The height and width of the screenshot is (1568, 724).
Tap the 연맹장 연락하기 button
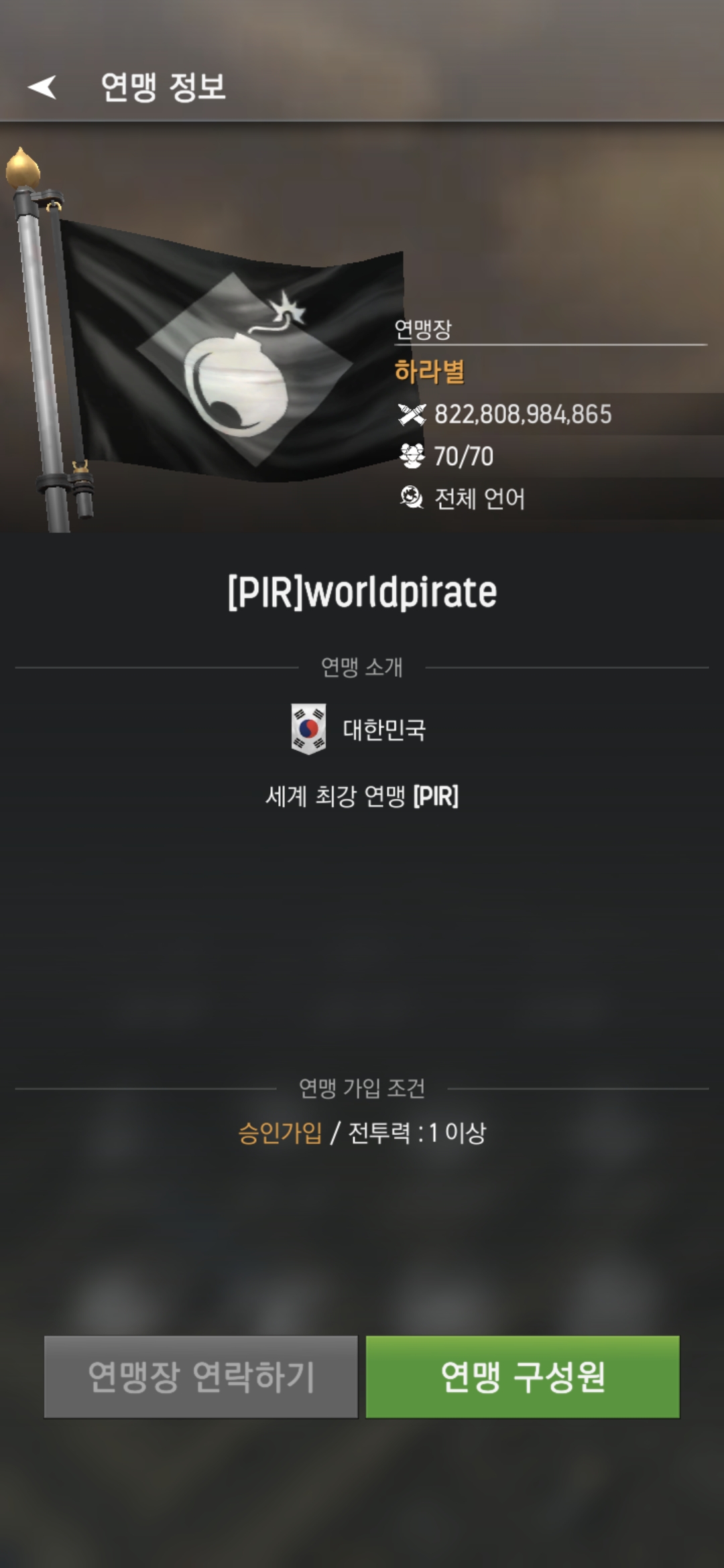[x=200, y=1377]
